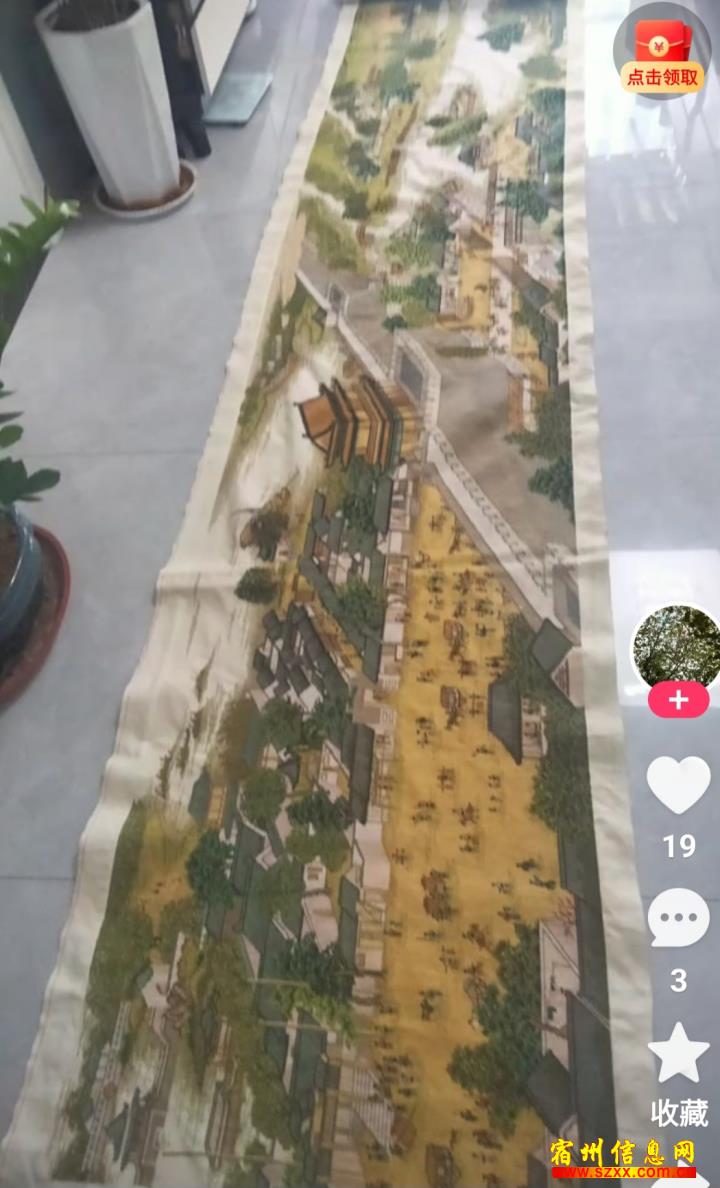Open the comments bubble

pyautogui.click(x=678, y=918)
